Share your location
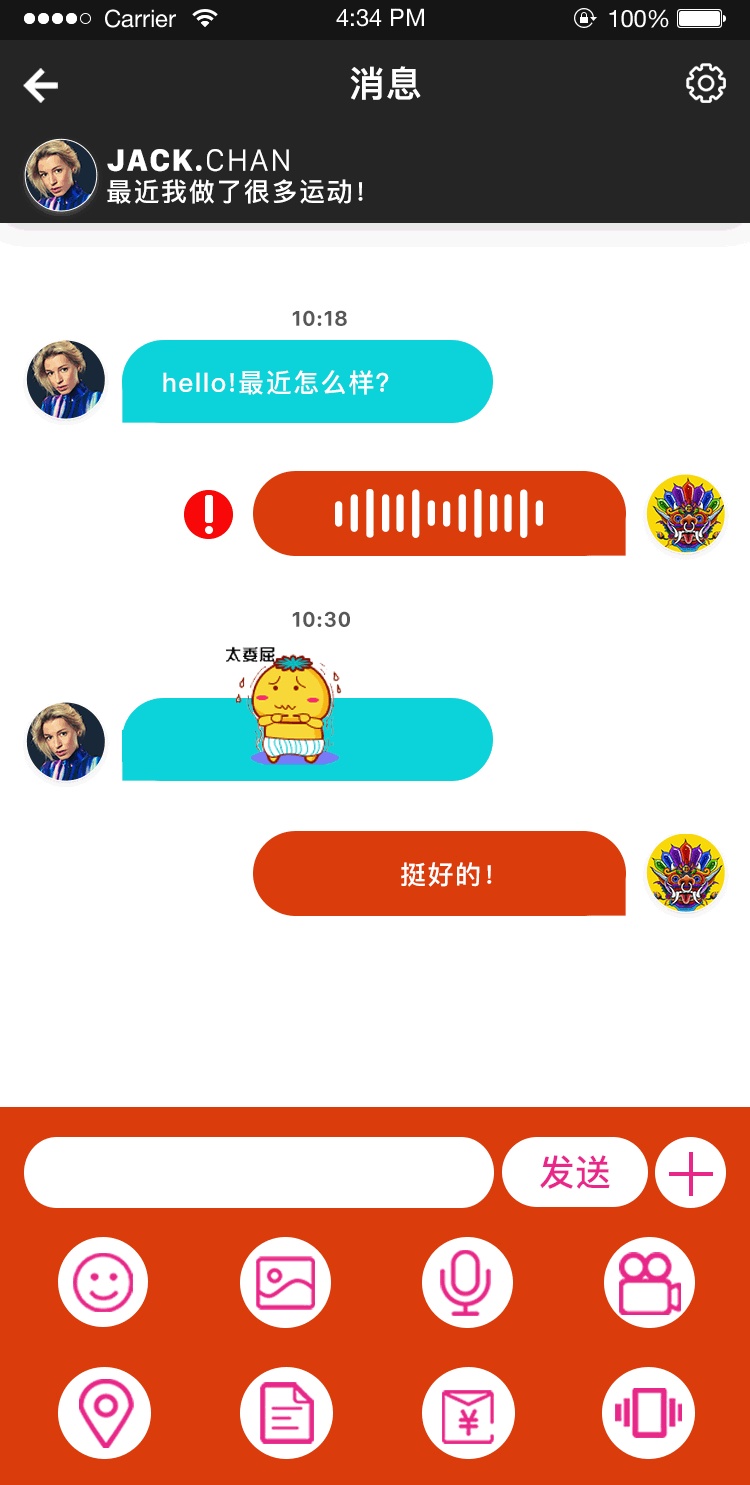This screenshot has width=750, height=1485. (104, 1413)
